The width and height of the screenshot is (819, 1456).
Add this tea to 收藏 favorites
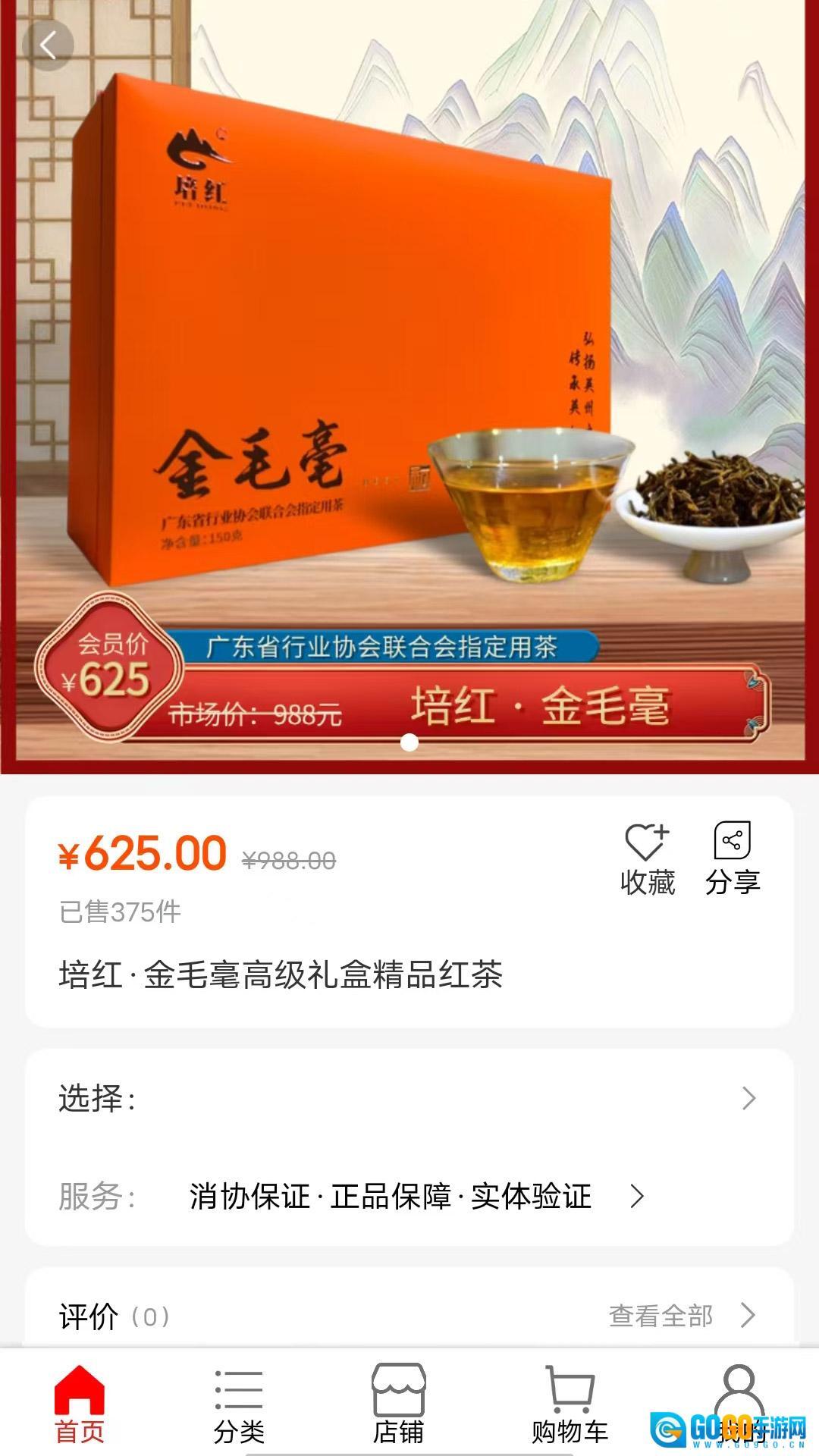[647, 858]
